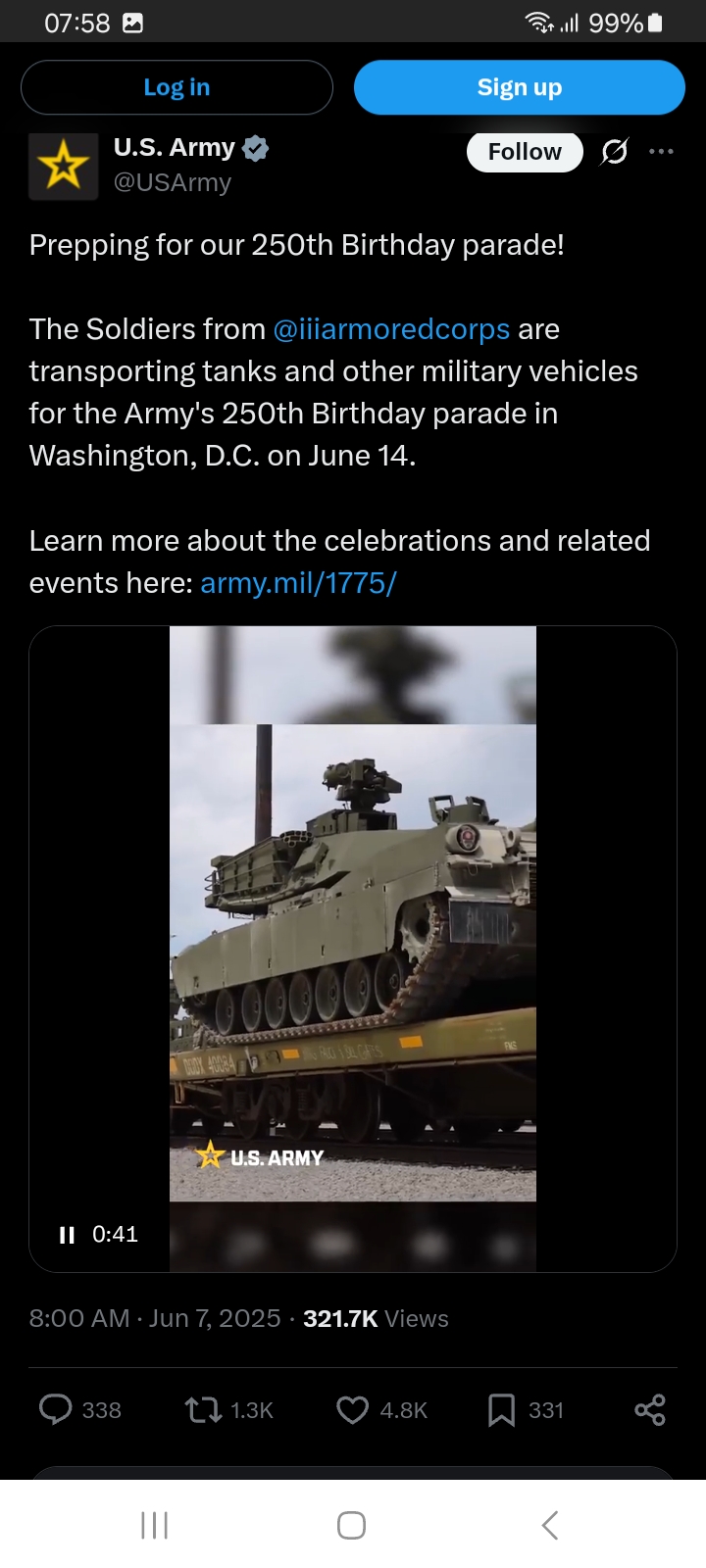Image resolution: width=706 pixels, height=1568 pixels.
Task: Open the tank video in full view
Action: [x=353, y=949]
